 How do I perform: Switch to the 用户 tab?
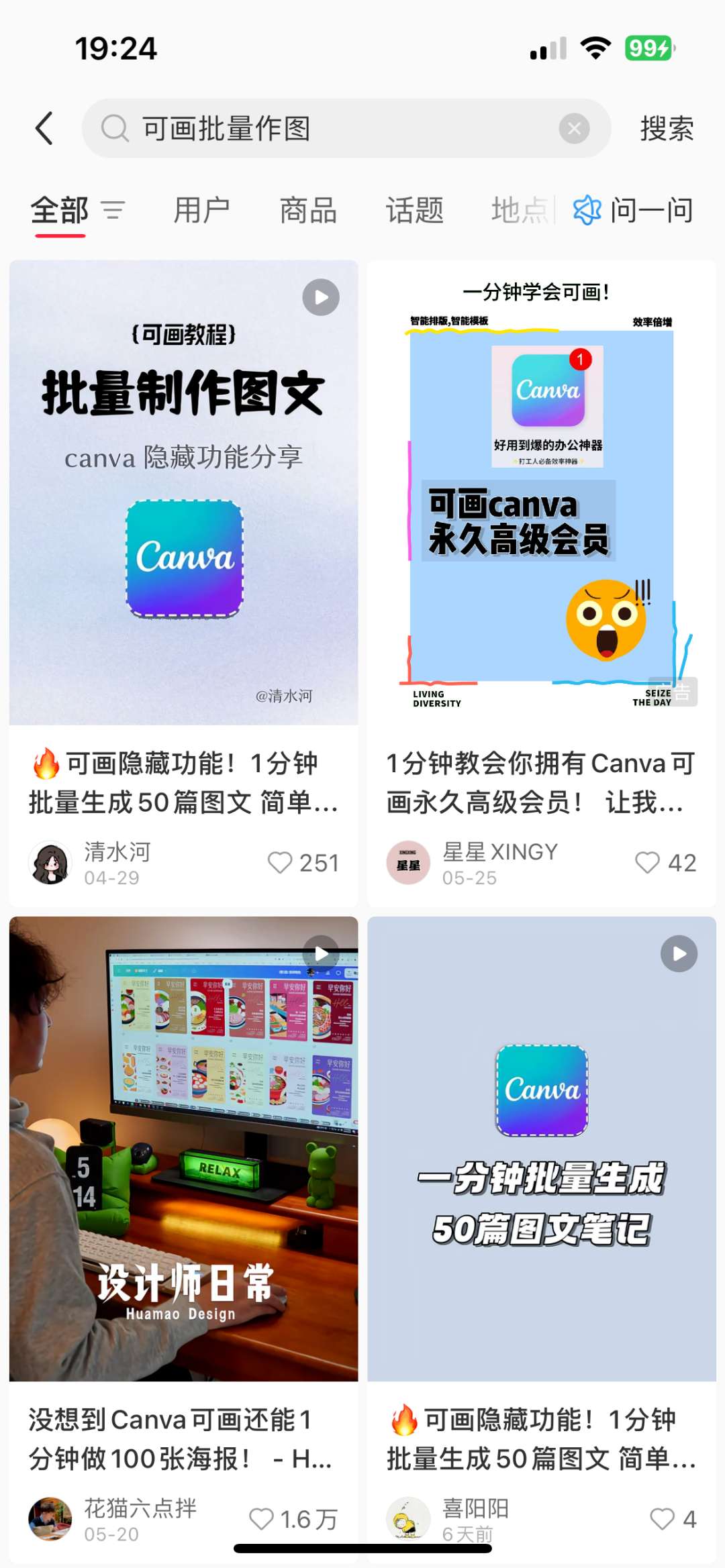201,211
